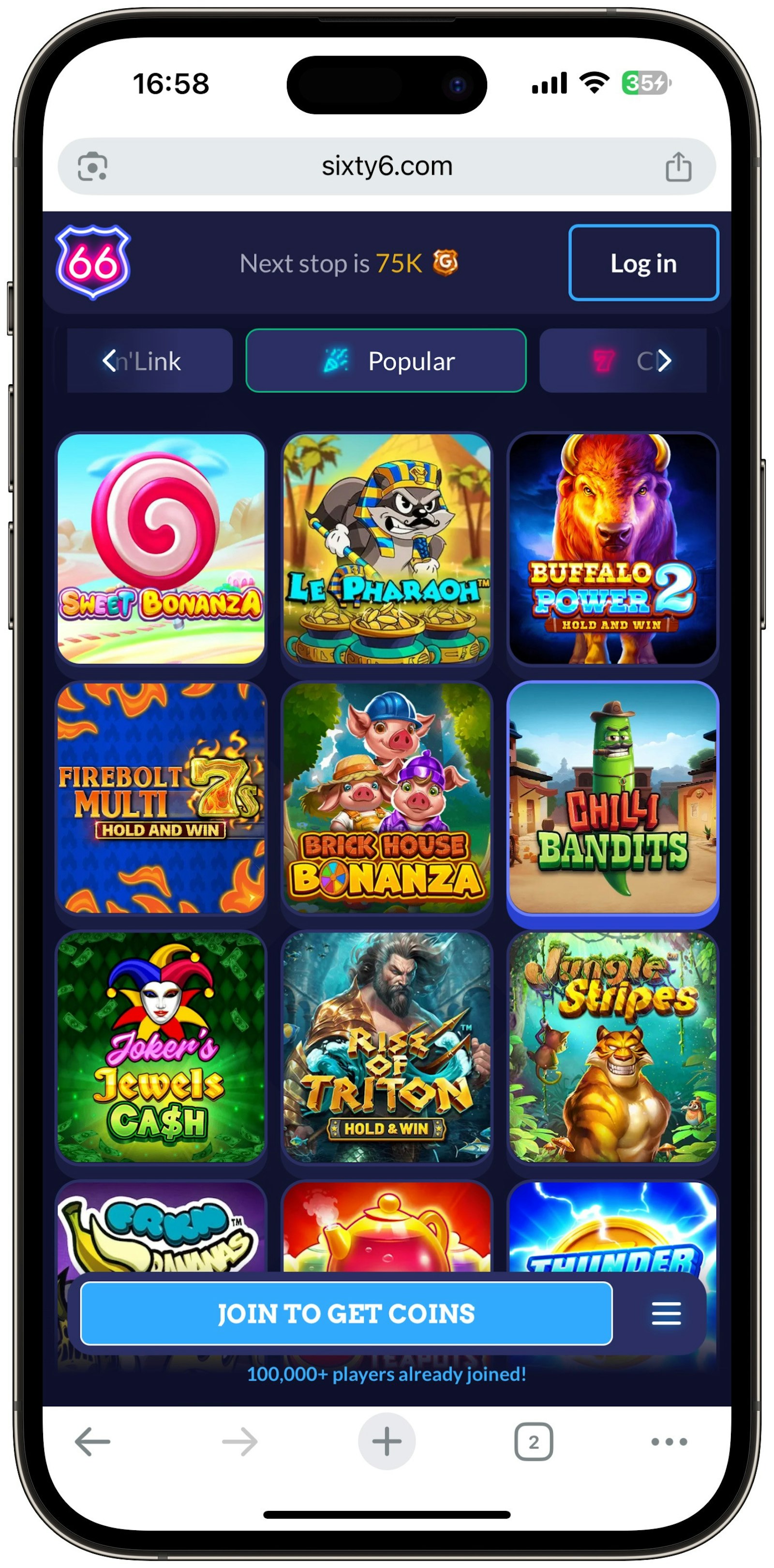The image size is (774, 1568).
Task: Go back in the browser
Action: click(x=92, y=1441)
